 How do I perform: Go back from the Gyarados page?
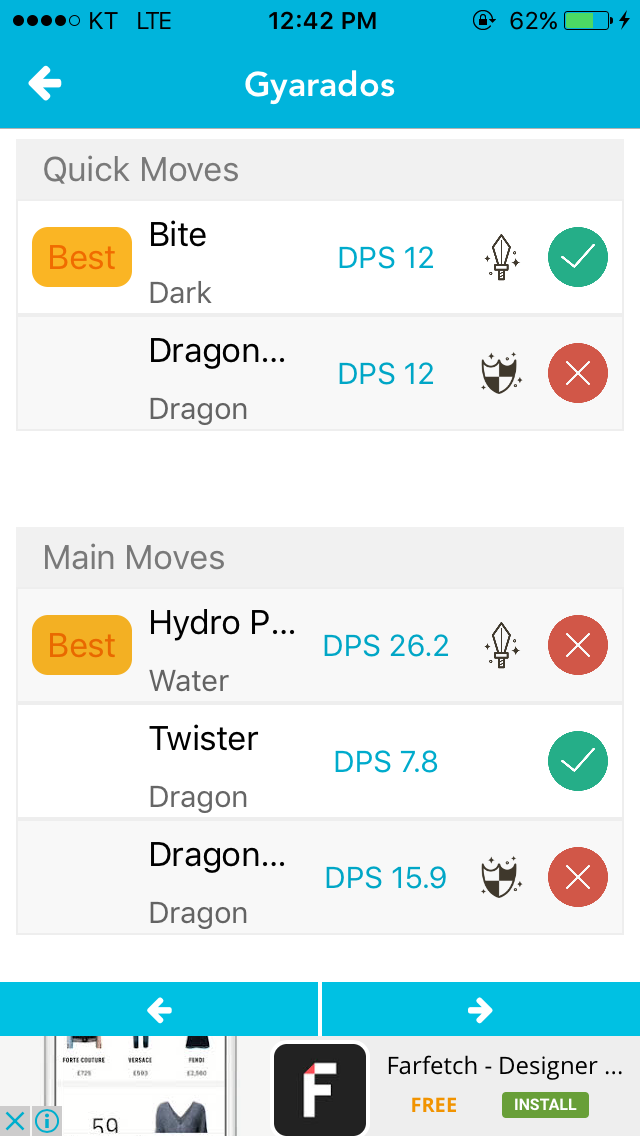45,84
